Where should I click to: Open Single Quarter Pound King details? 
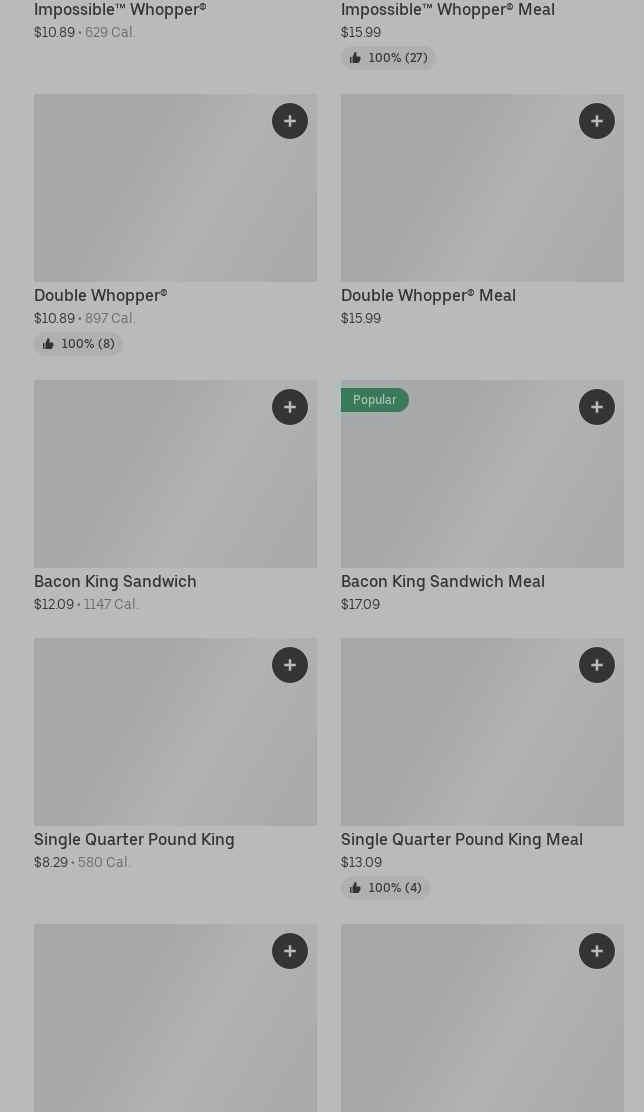pyautogui.click(x=175, y=755)
